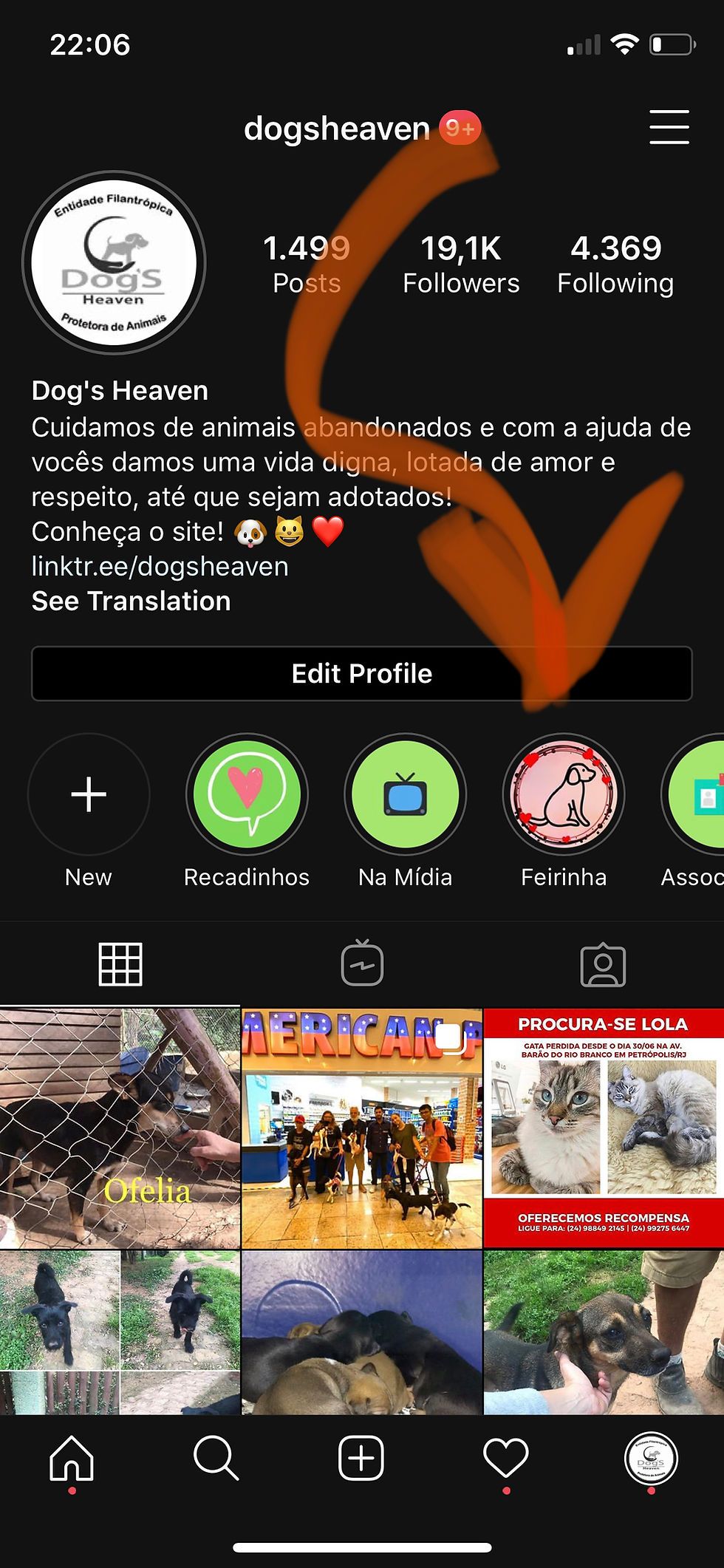The width and height of the screenshot is (724, 1568).
Task: Create a new post
Action: click(361, 1459)
